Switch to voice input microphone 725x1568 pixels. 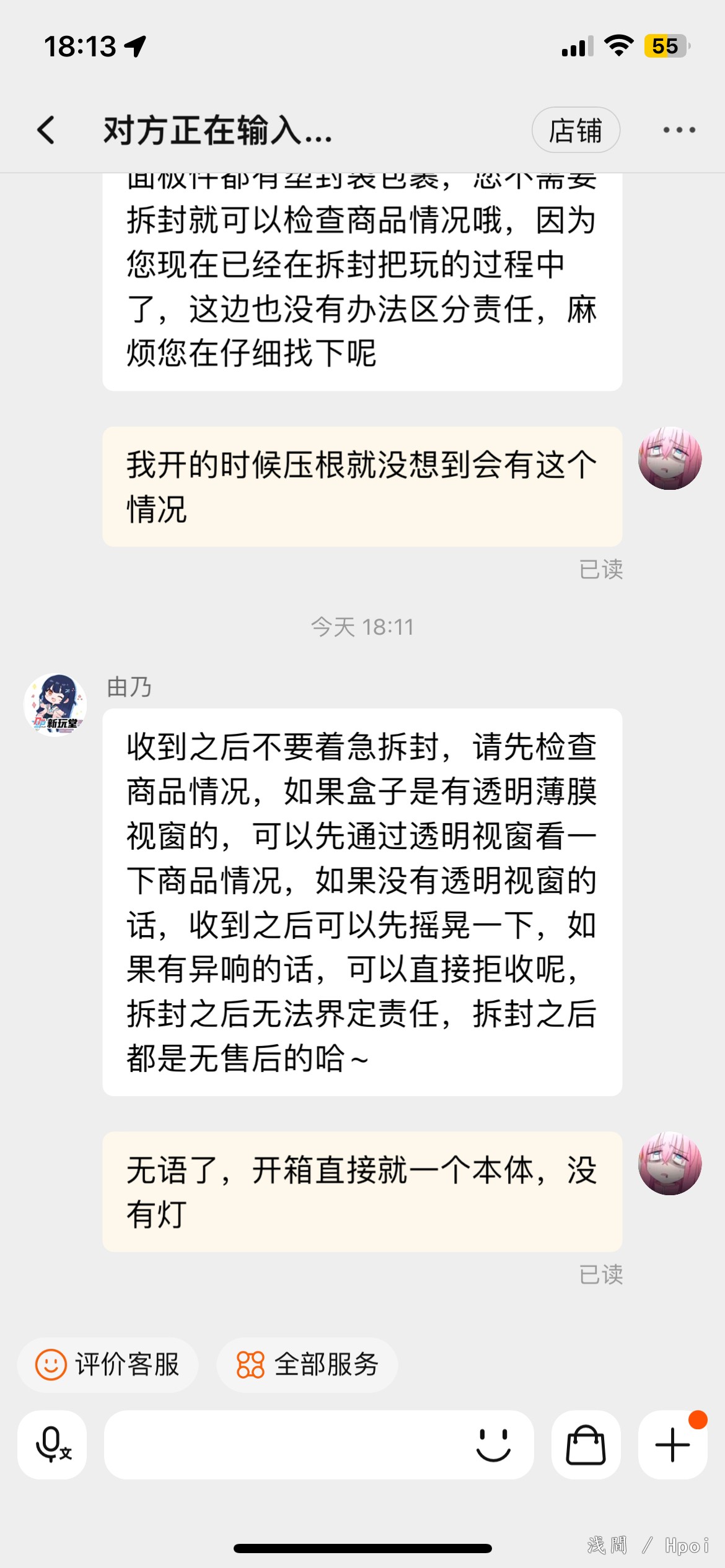(x=52, y=1444)
